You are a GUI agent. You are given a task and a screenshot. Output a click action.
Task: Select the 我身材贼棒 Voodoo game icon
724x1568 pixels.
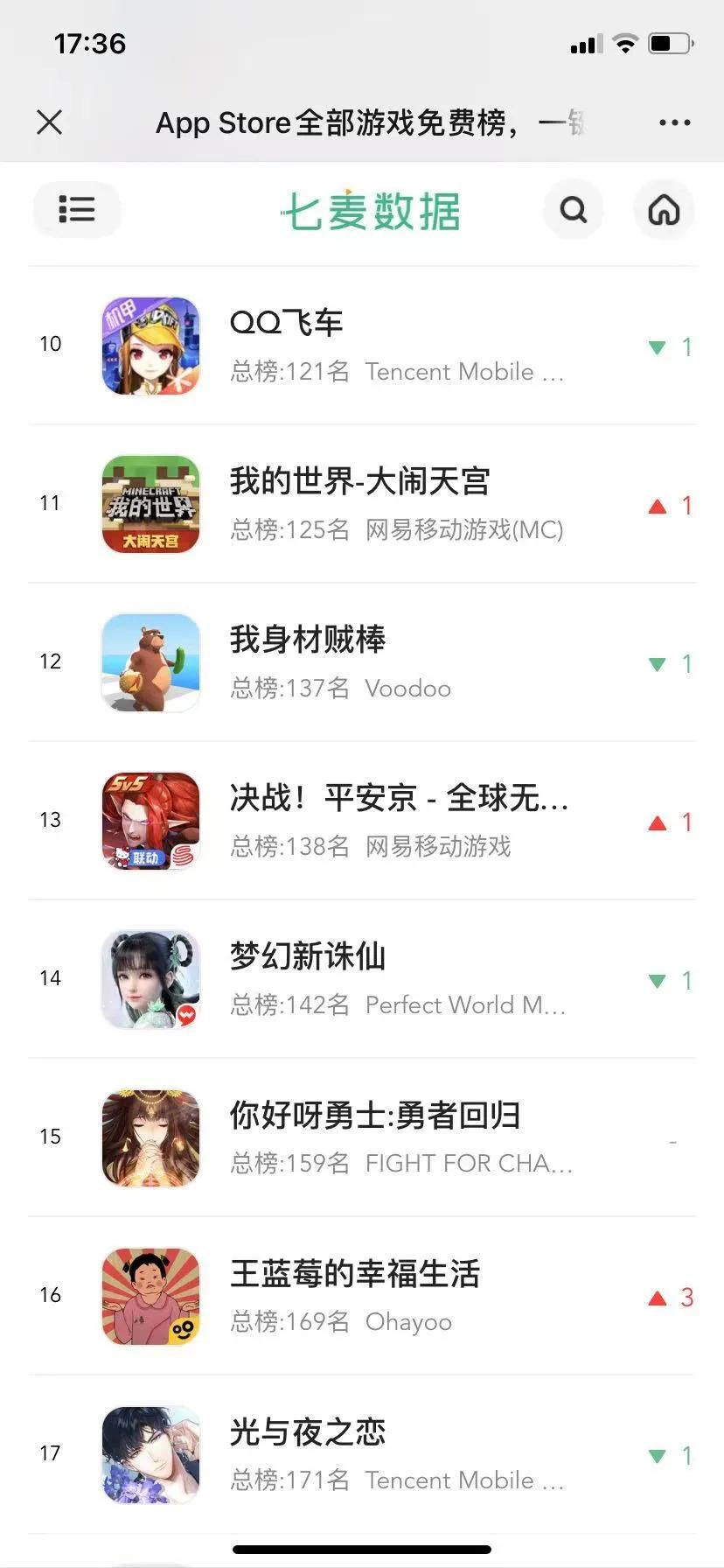coord(150,662)
